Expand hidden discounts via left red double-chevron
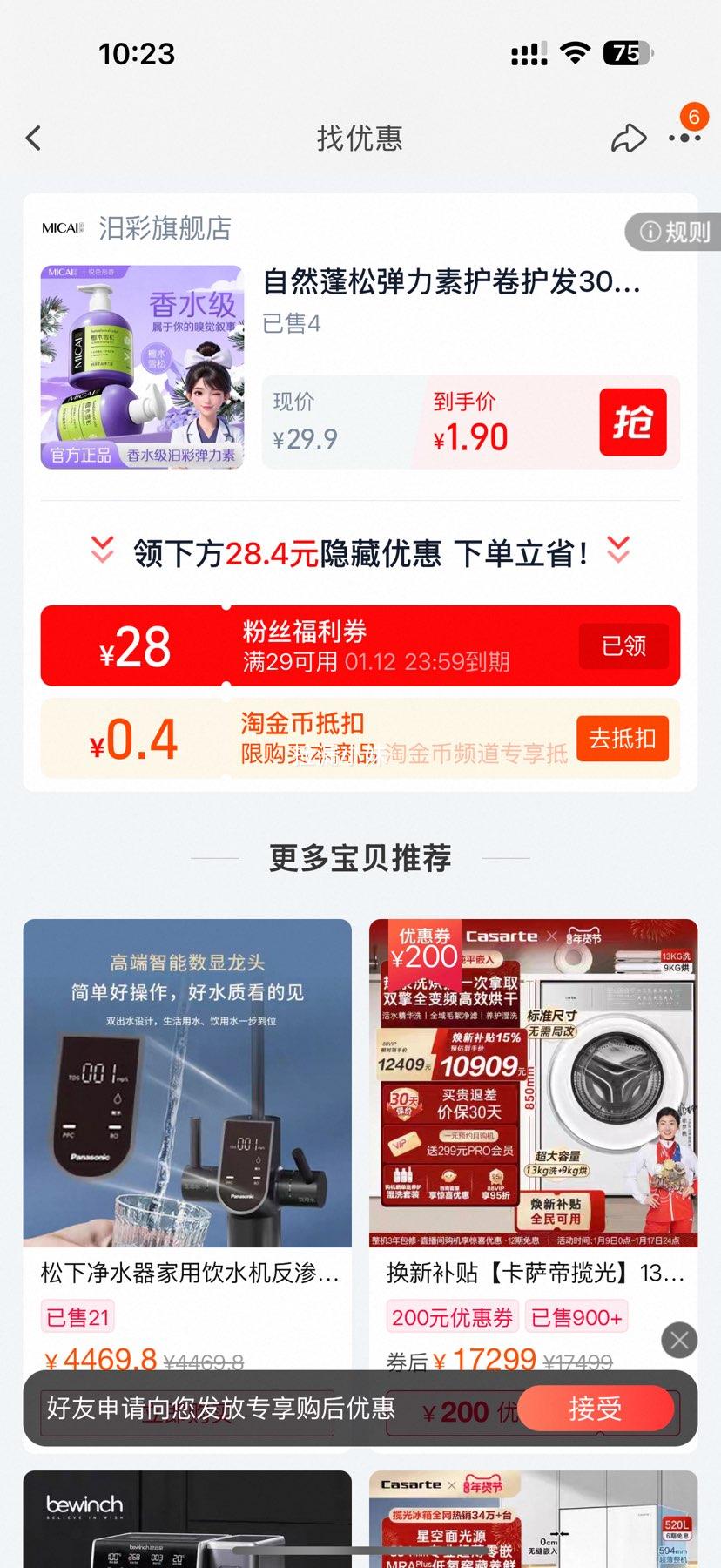Viewport: 721px width, 1568px height. click(x=101, y=551)
